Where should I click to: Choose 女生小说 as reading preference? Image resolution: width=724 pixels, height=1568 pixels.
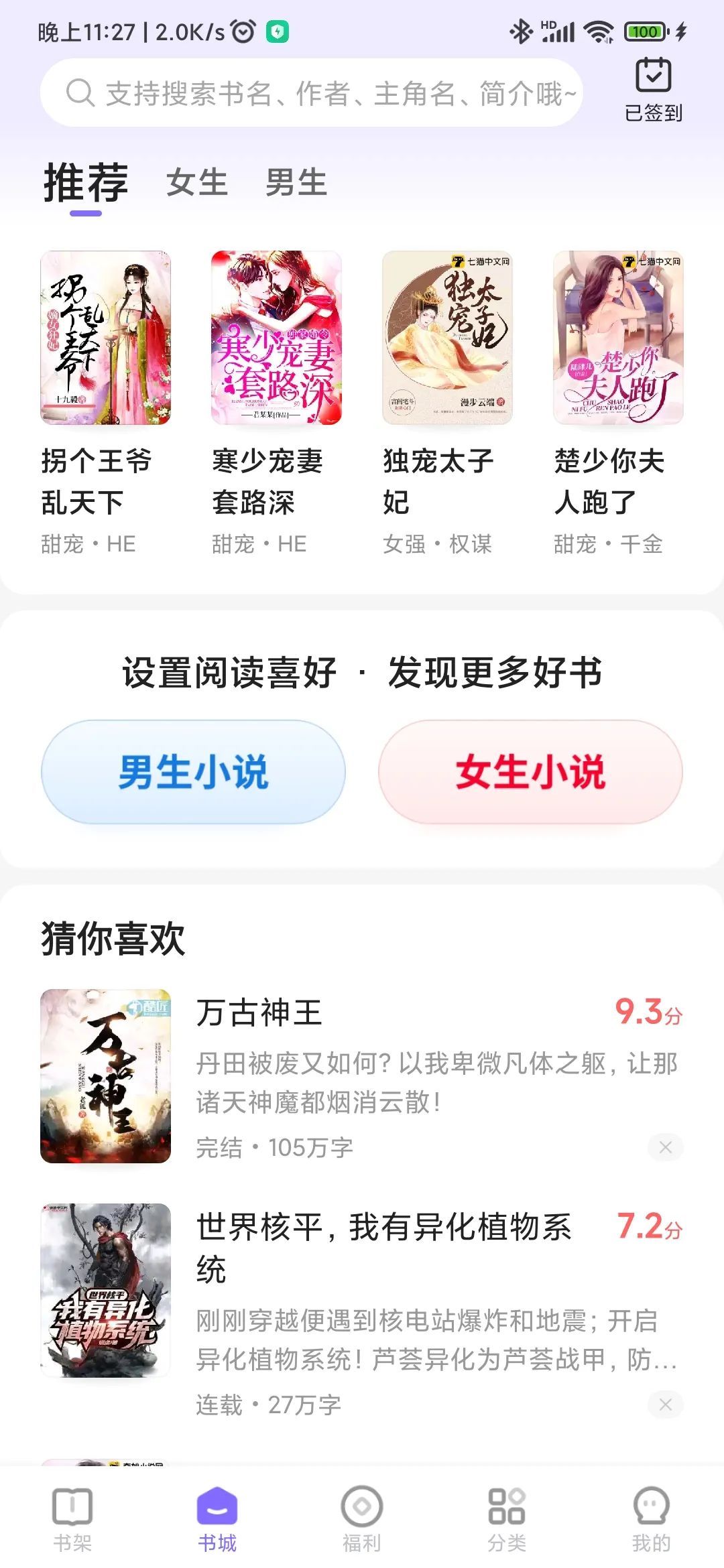click(530, 772)
